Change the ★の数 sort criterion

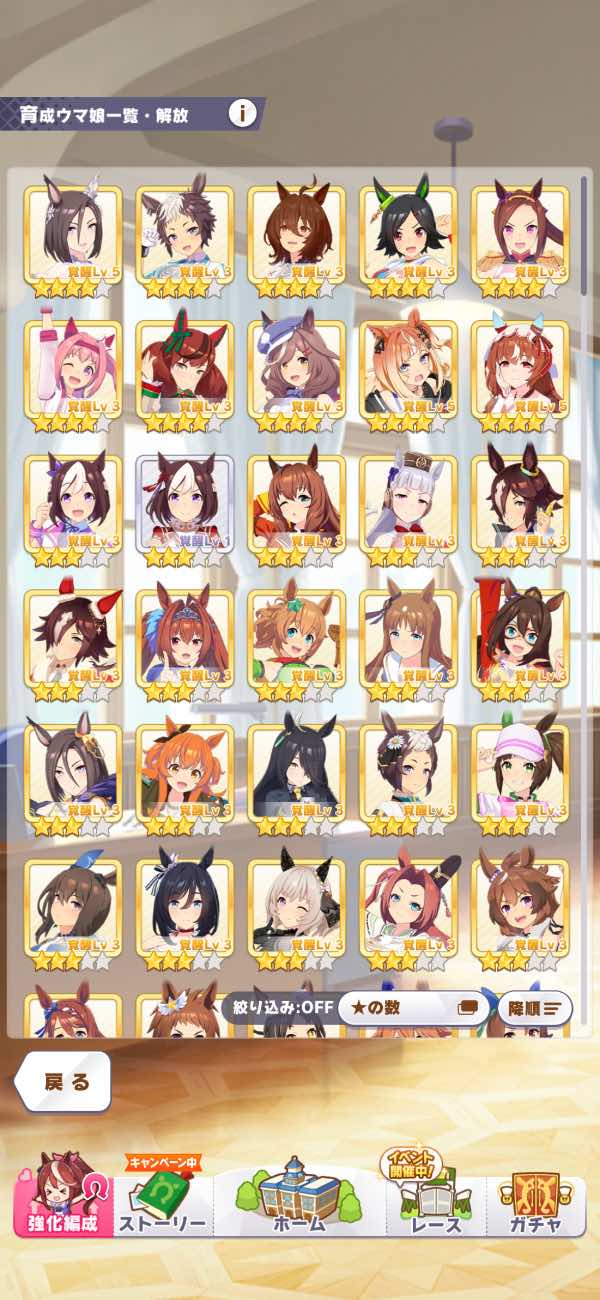tap(413, 1008)
